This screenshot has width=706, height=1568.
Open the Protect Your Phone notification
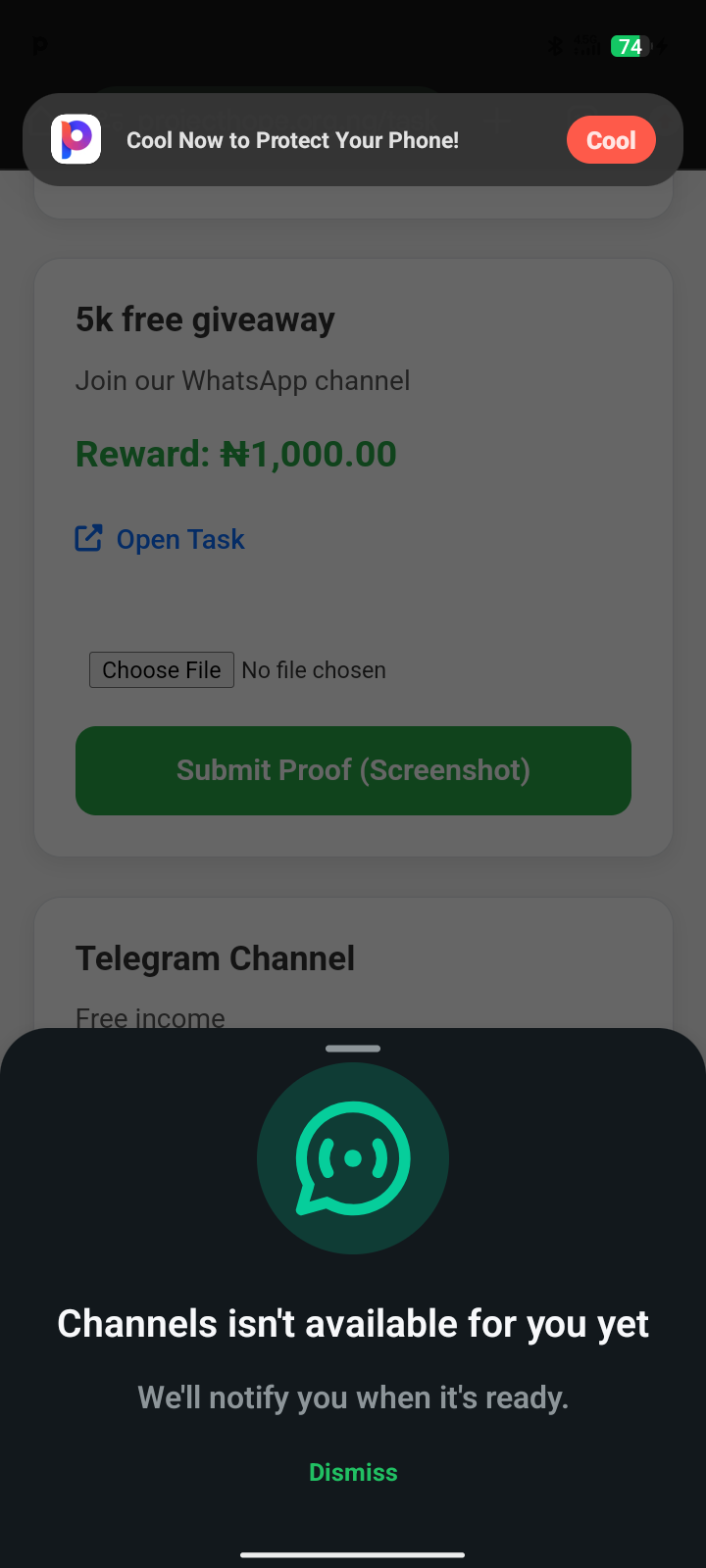(292, 140)
